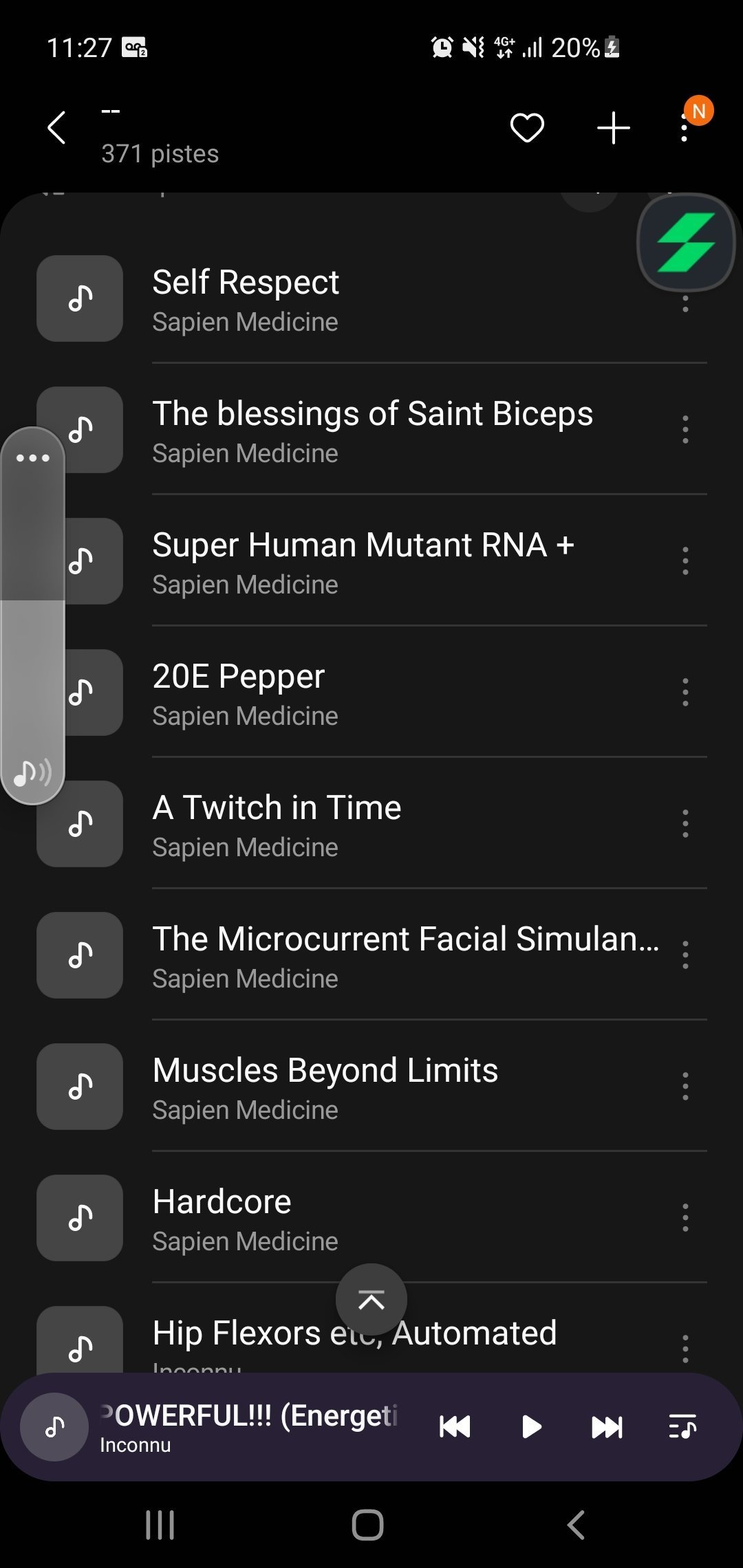The width and height of the screenshot is (743, 1568).
Task: Skip to the previous track
Action: tap(454, 1427)
